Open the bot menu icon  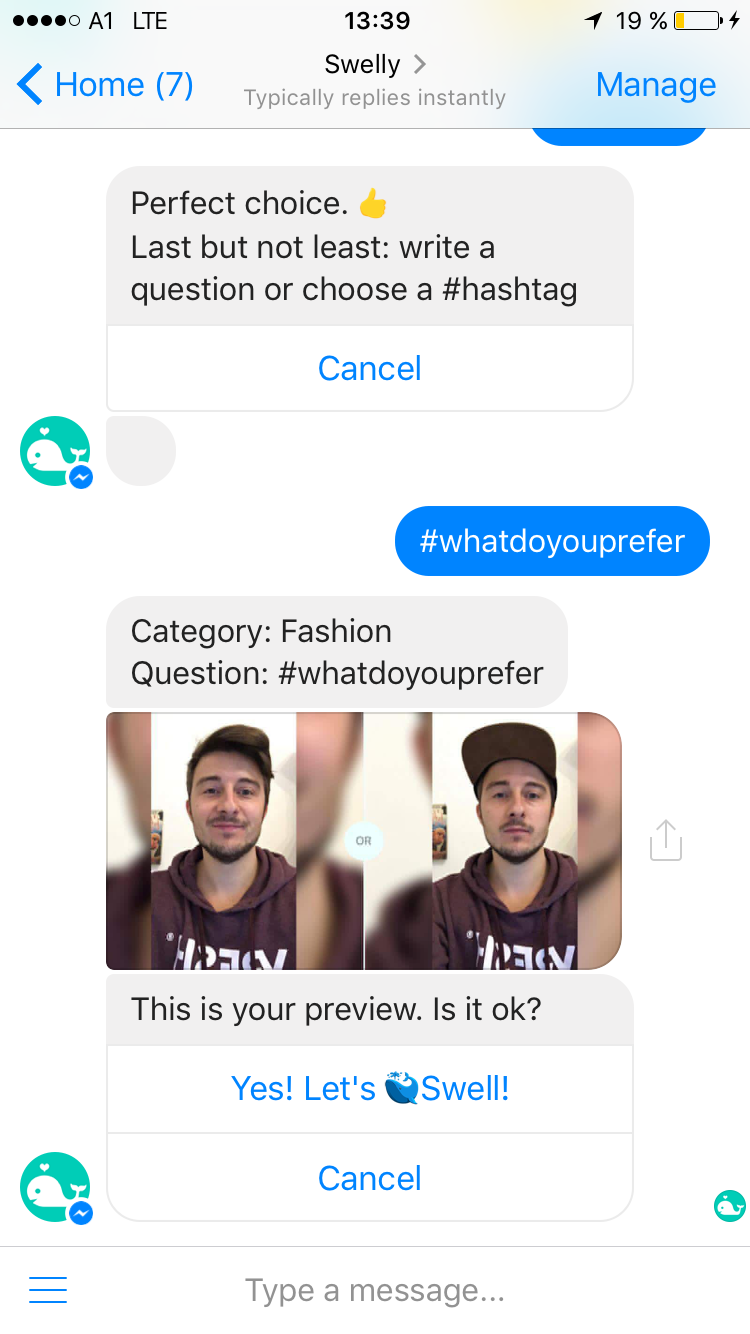tap(48, 1290)
